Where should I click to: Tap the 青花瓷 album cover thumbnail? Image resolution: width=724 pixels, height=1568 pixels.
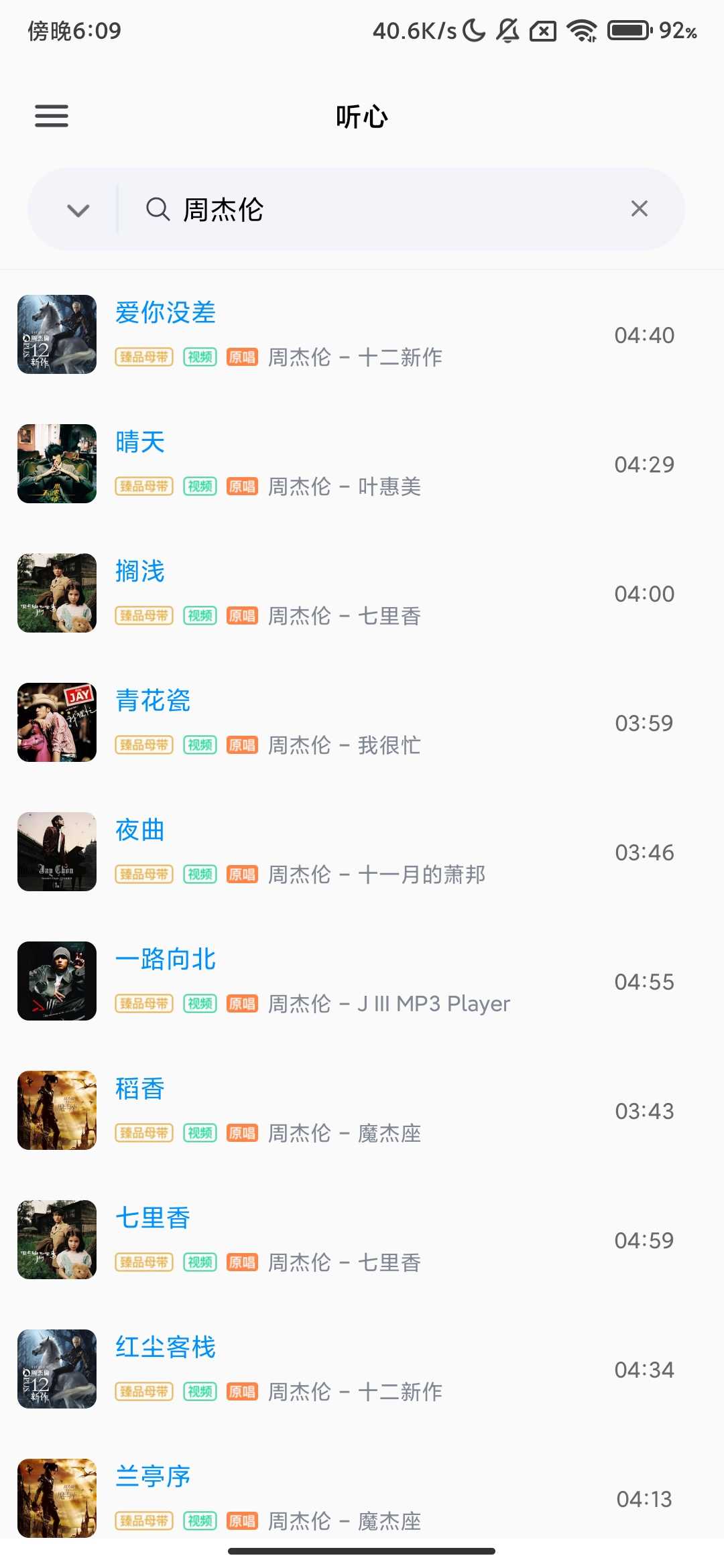56,722
